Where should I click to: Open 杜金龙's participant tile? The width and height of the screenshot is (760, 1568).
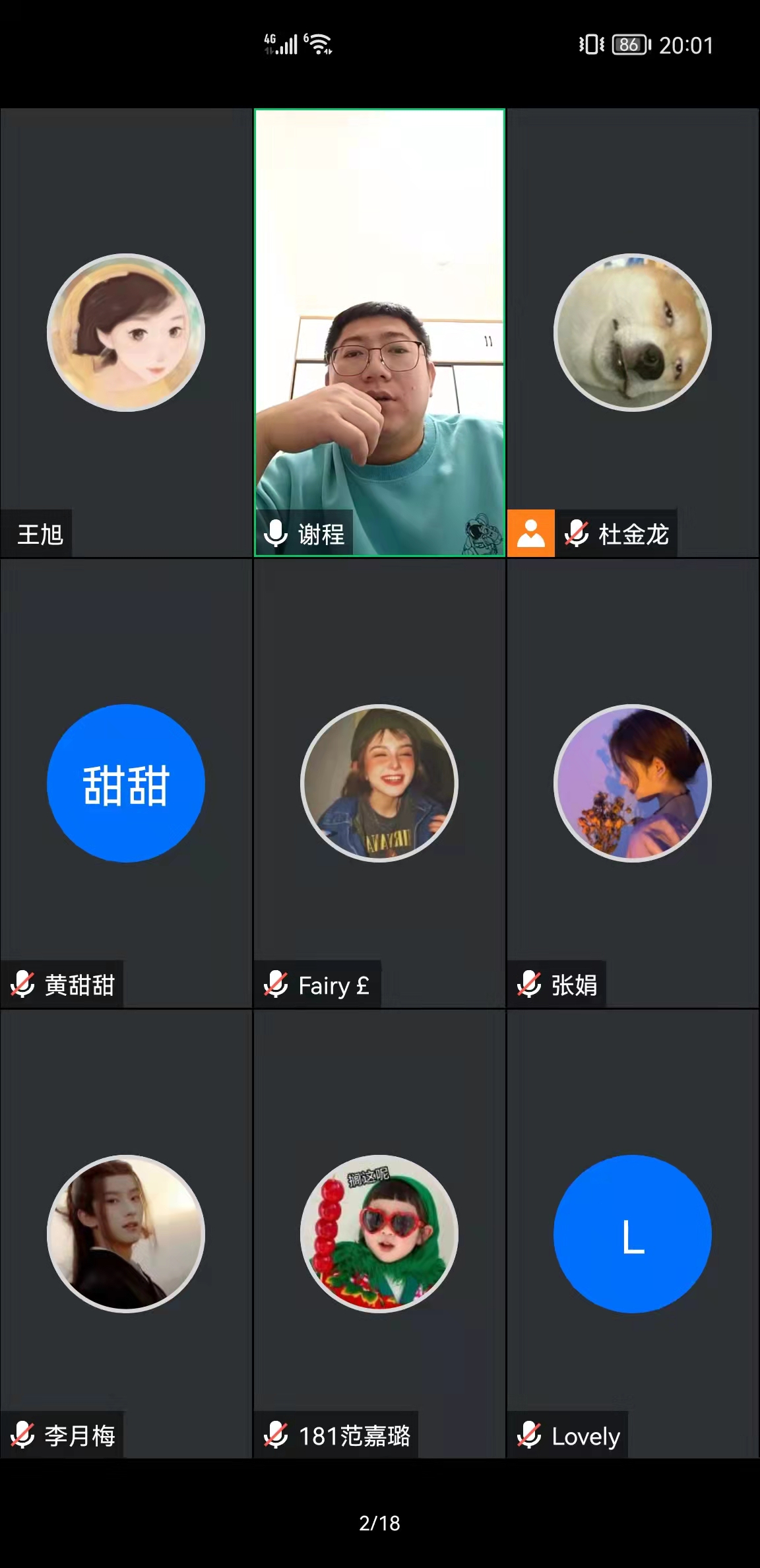point(633,333)
